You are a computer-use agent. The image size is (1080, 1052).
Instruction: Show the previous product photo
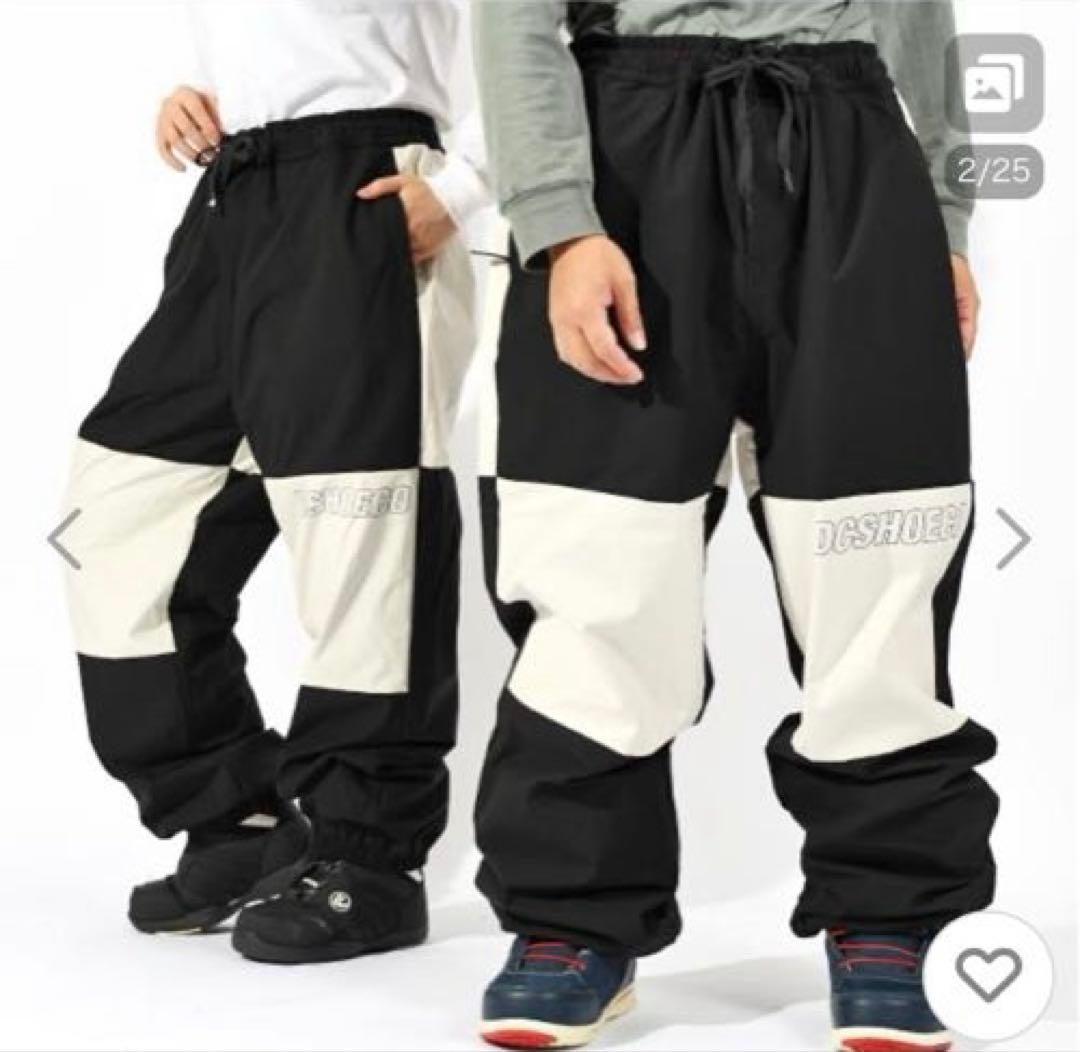(x=65, y=539)
